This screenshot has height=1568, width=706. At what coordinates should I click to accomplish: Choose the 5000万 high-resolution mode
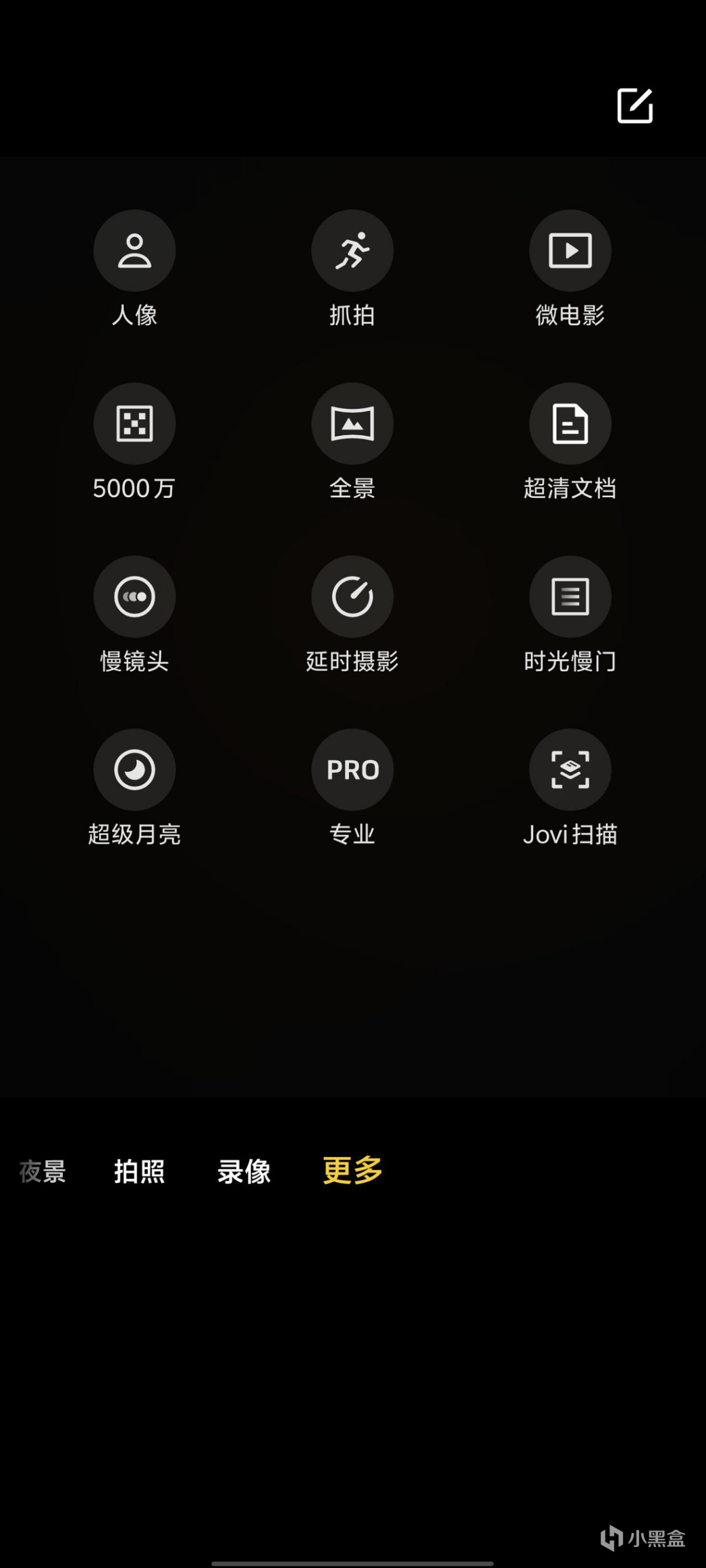(x=134, y=424)
